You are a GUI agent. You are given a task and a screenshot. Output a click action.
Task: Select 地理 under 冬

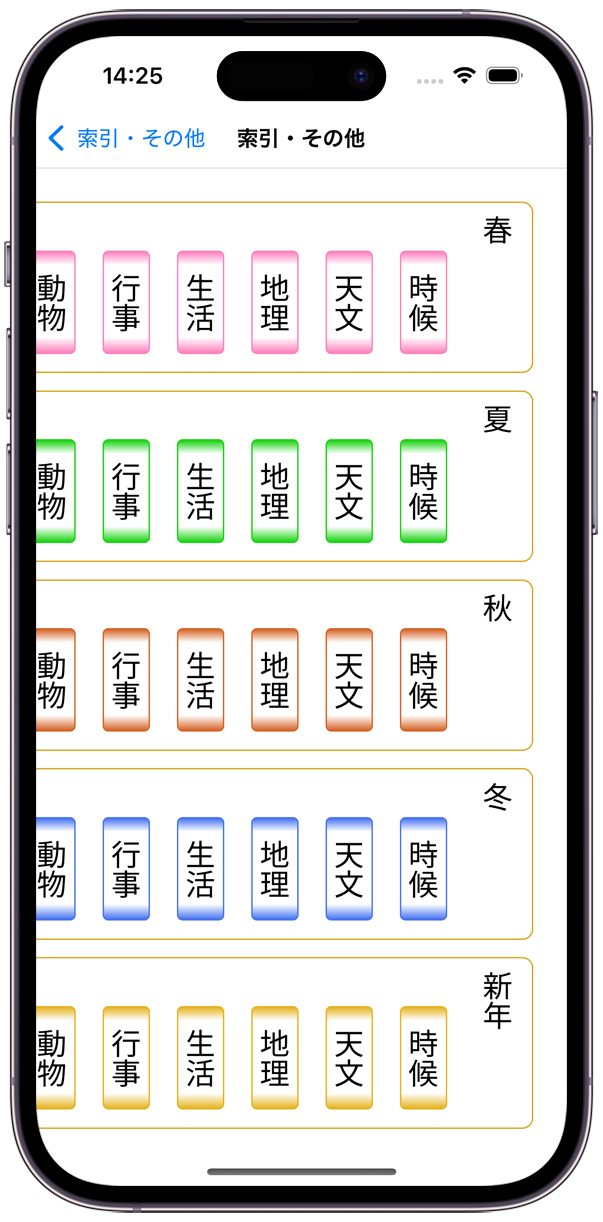[275, 869]
